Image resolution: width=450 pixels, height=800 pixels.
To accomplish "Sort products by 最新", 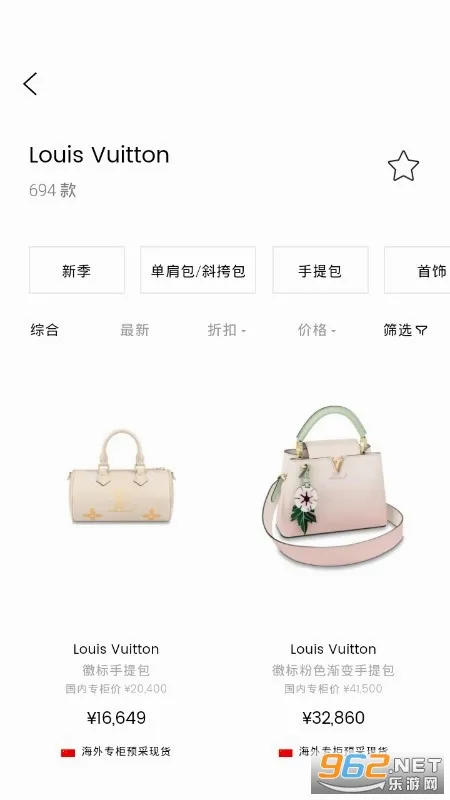I will click(x=135, y=330).
